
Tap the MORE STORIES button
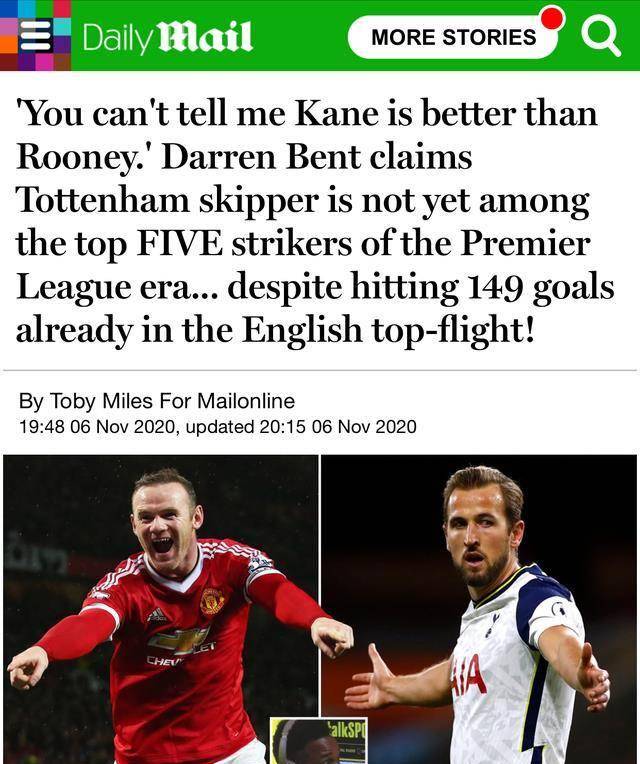point(453,37)
